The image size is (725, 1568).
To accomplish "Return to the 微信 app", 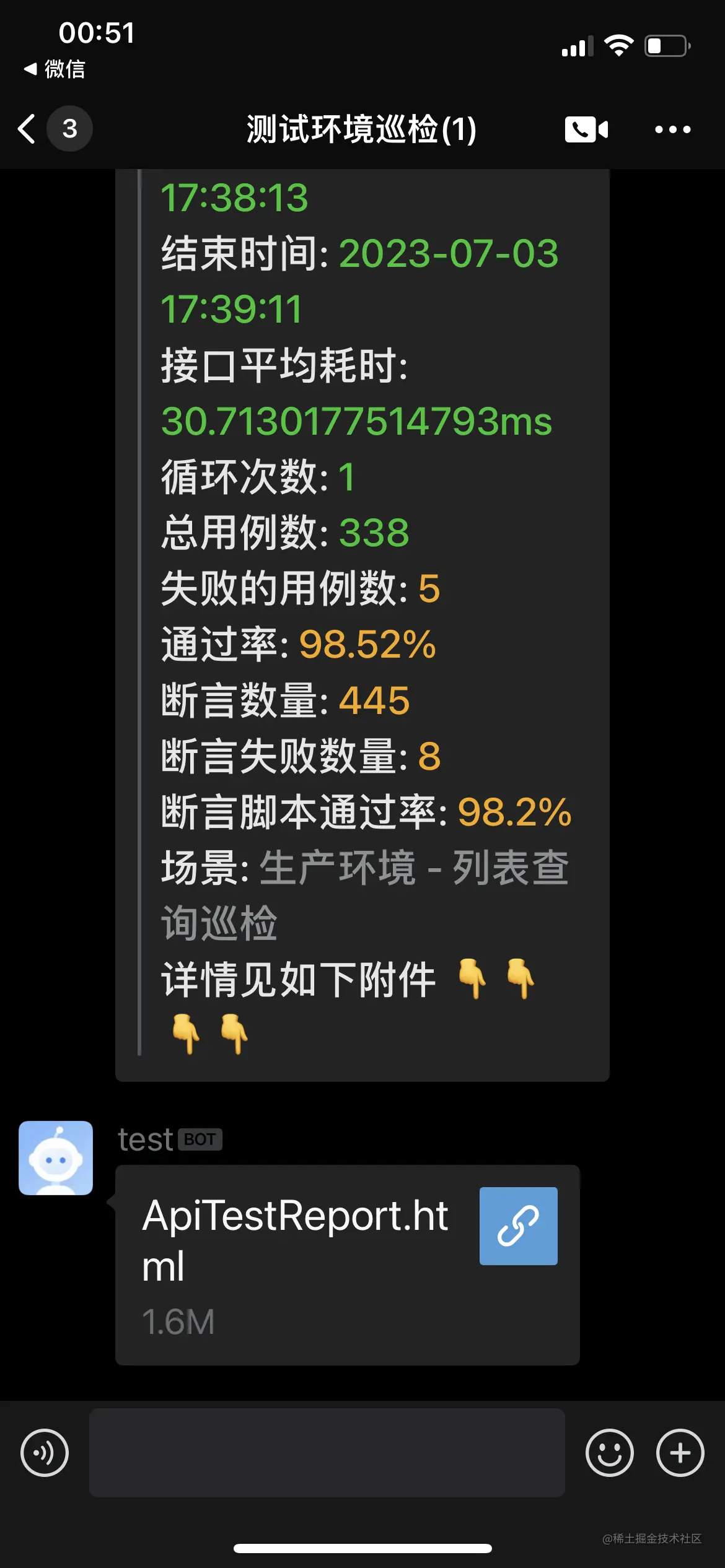I will pos(55,69).
